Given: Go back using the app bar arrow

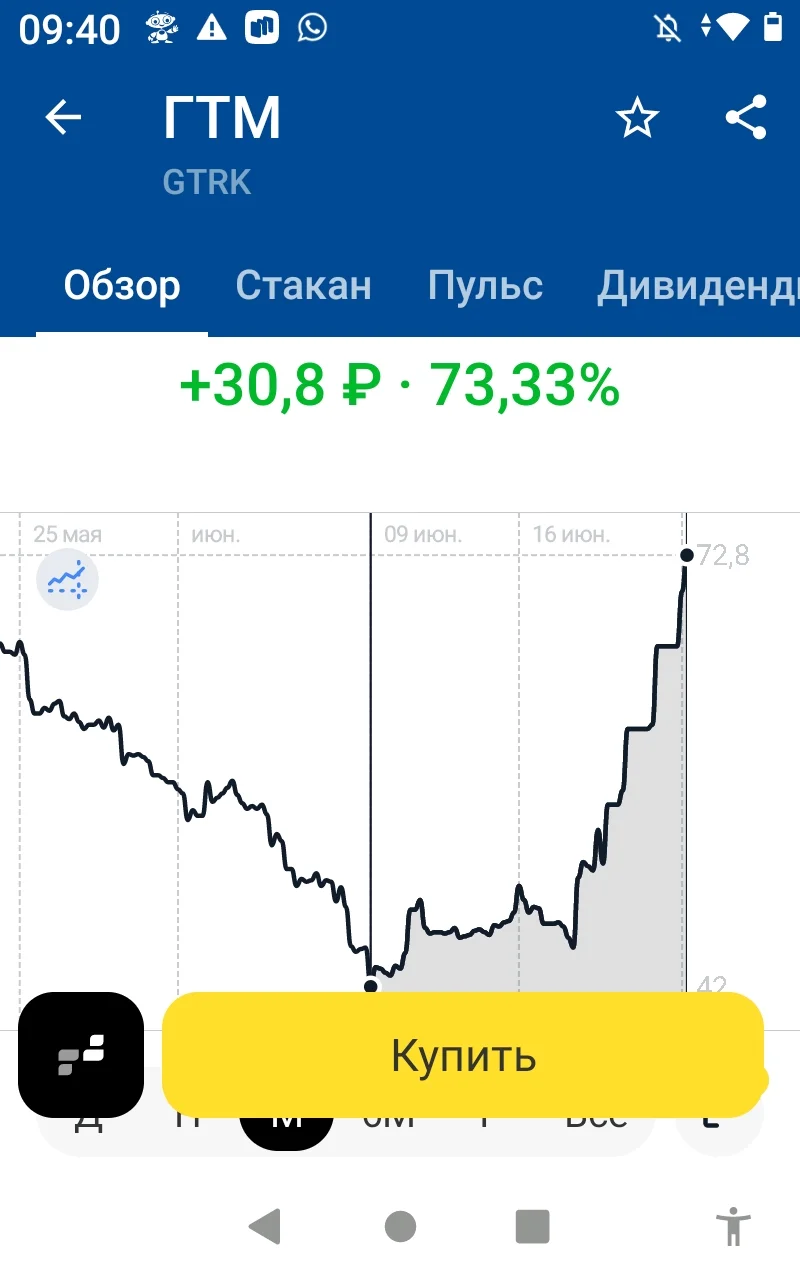Looking at the screenshot, I should (63, 118).
